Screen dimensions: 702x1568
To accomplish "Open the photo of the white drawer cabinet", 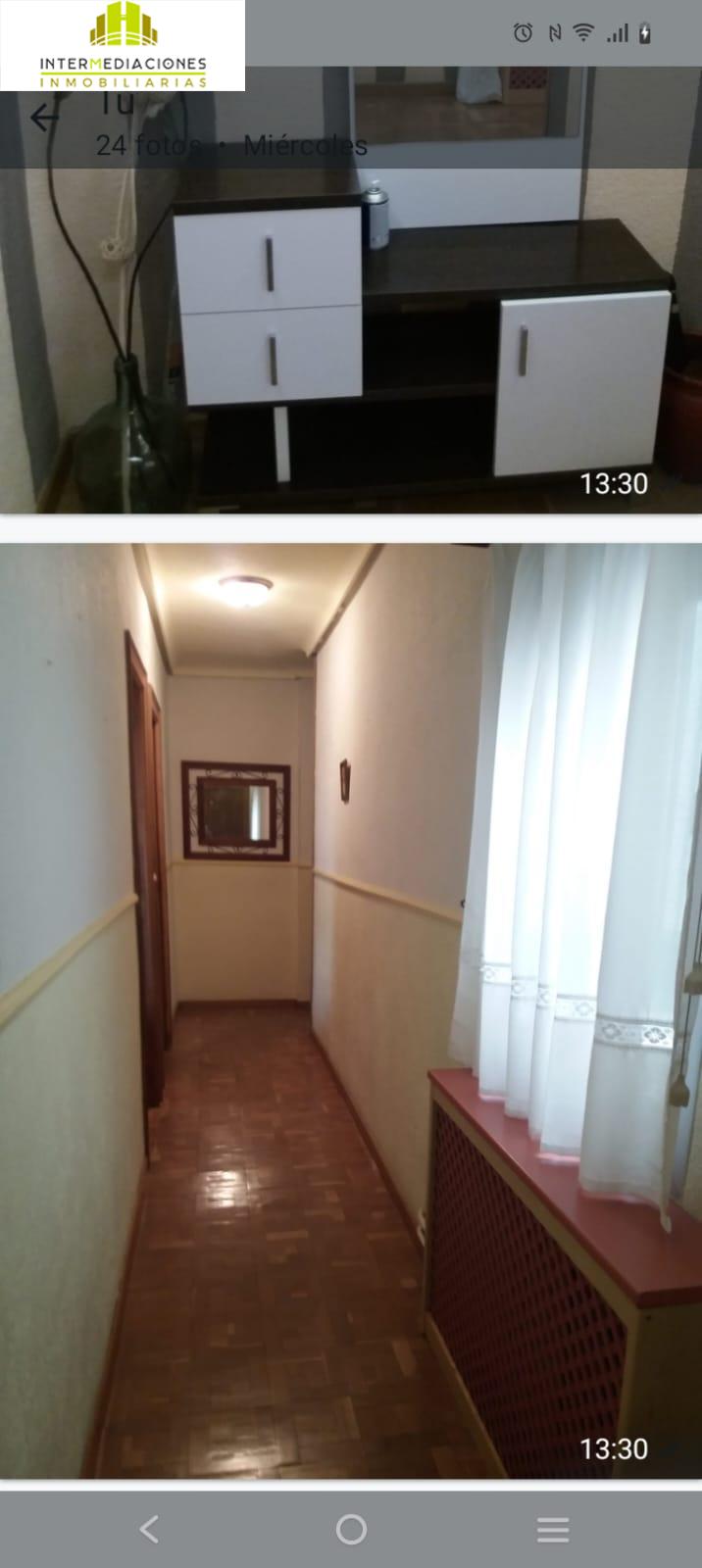I will click(351, 290).
